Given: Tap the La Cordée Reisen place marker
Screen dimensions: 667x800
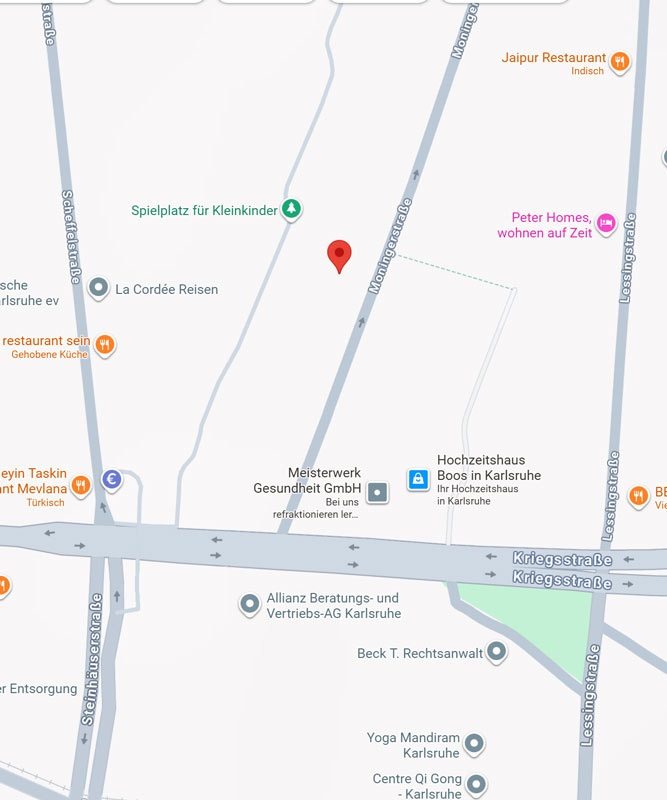Looking at the screenshot, I should click(98, 289).
